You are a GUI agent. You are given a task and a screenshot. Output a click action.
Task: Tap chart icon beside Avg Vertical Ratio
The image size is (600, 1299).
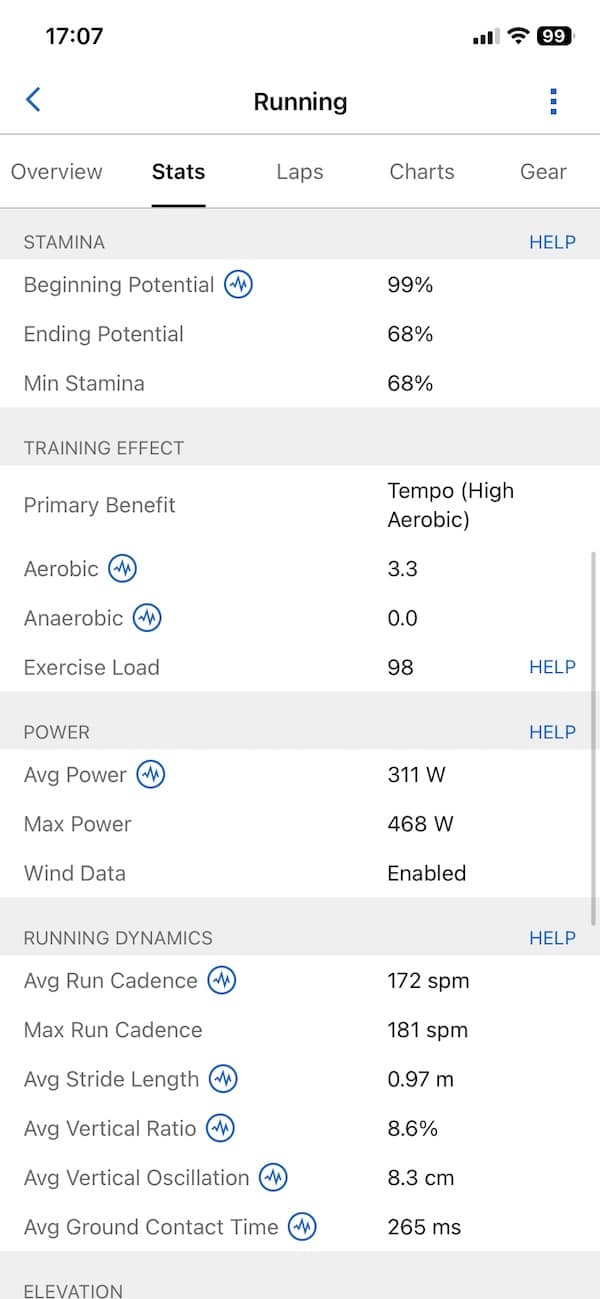tap(220, 1129)
